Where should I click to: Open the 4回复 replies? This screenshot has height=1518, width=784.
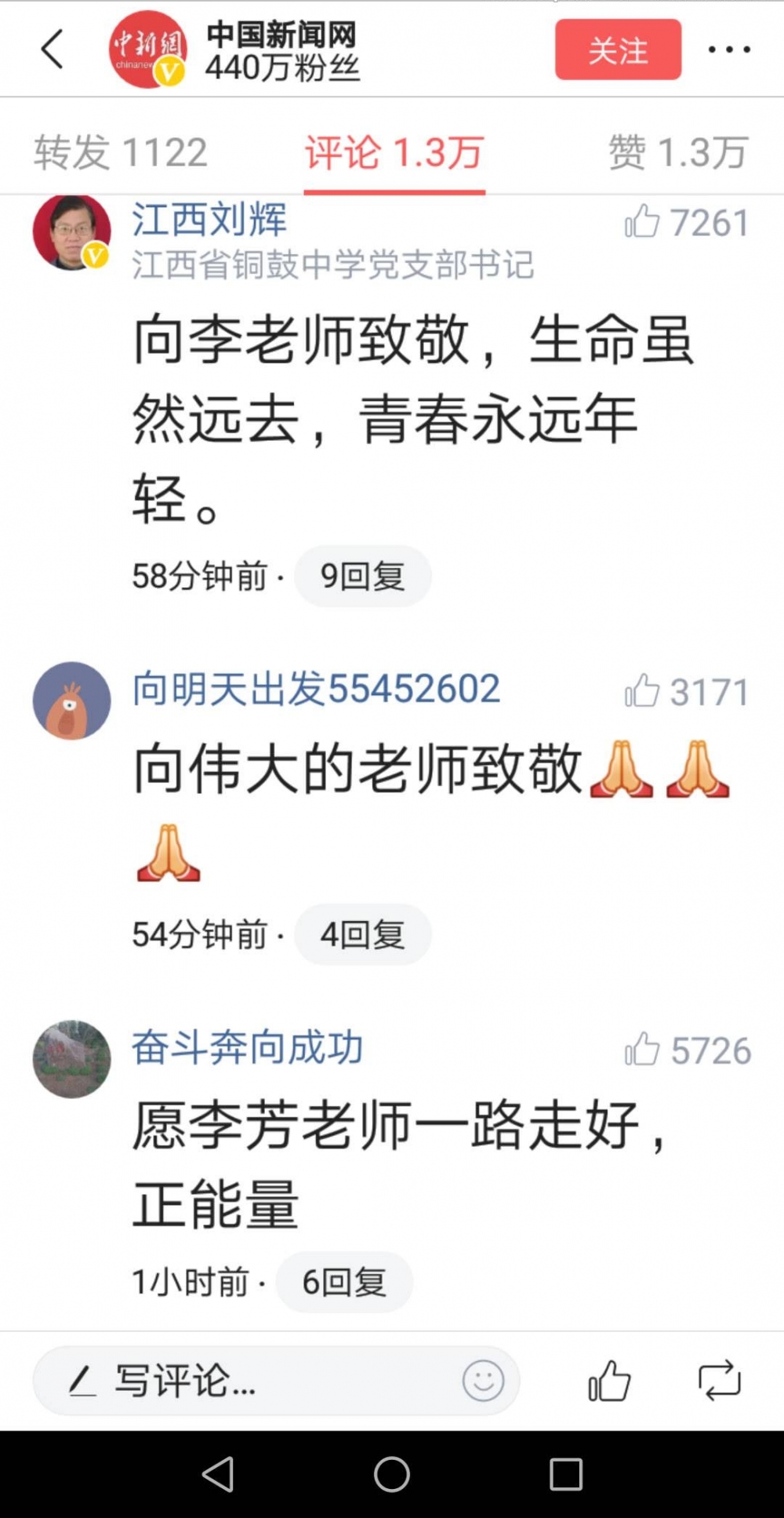click(363, 934)
